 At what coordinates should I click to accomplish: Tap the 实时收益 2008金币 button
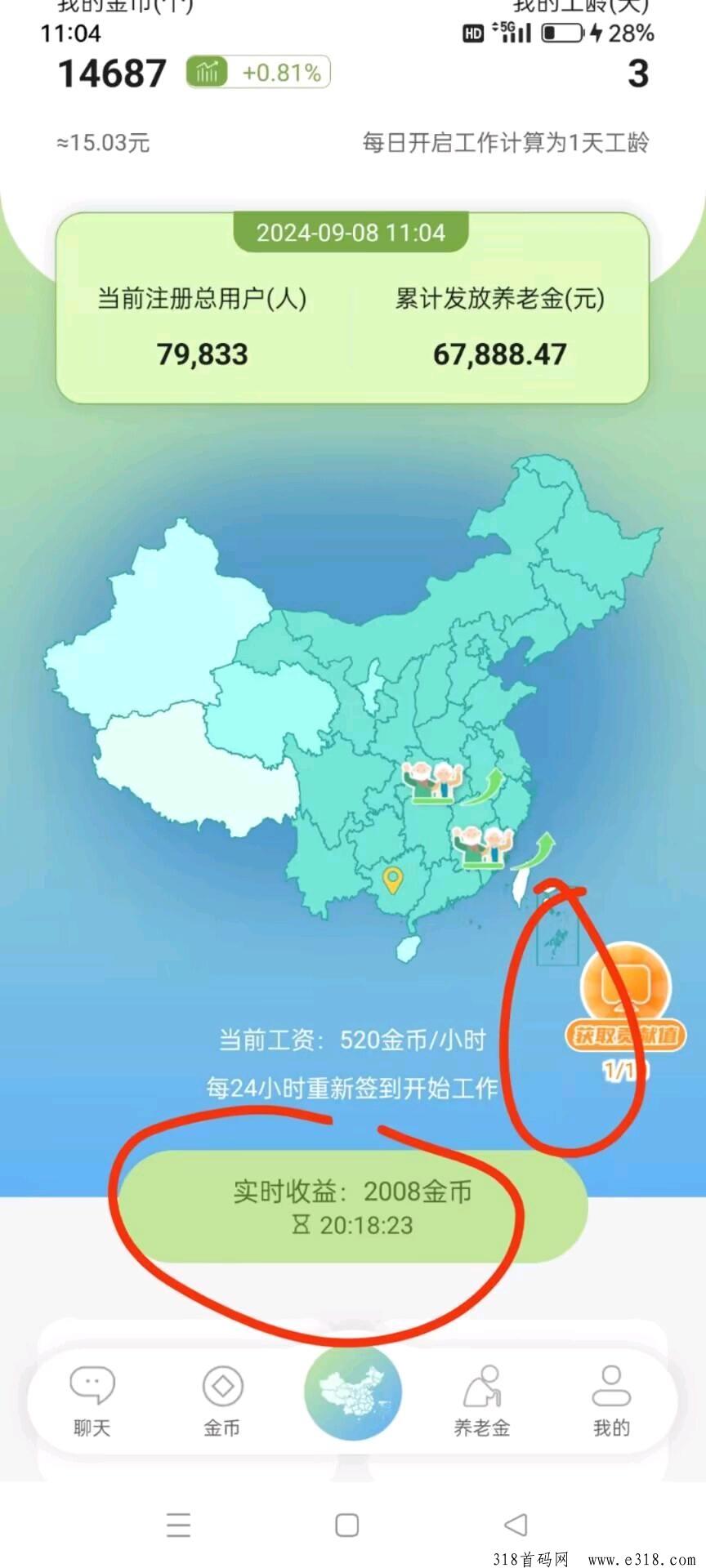[353, 1207]
